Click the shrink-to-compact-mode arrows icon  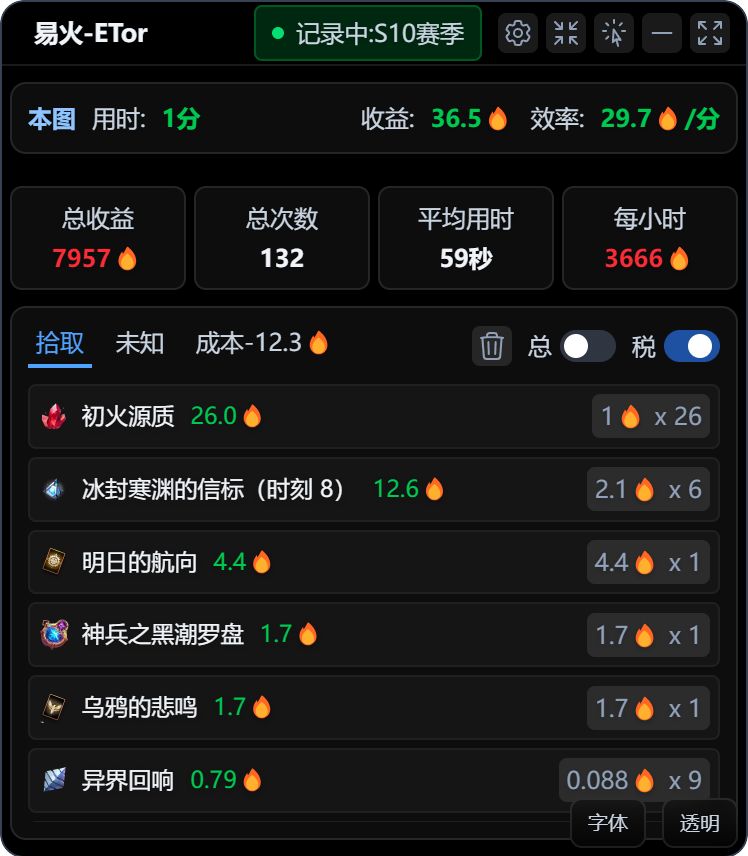click(x=565, y=33)
